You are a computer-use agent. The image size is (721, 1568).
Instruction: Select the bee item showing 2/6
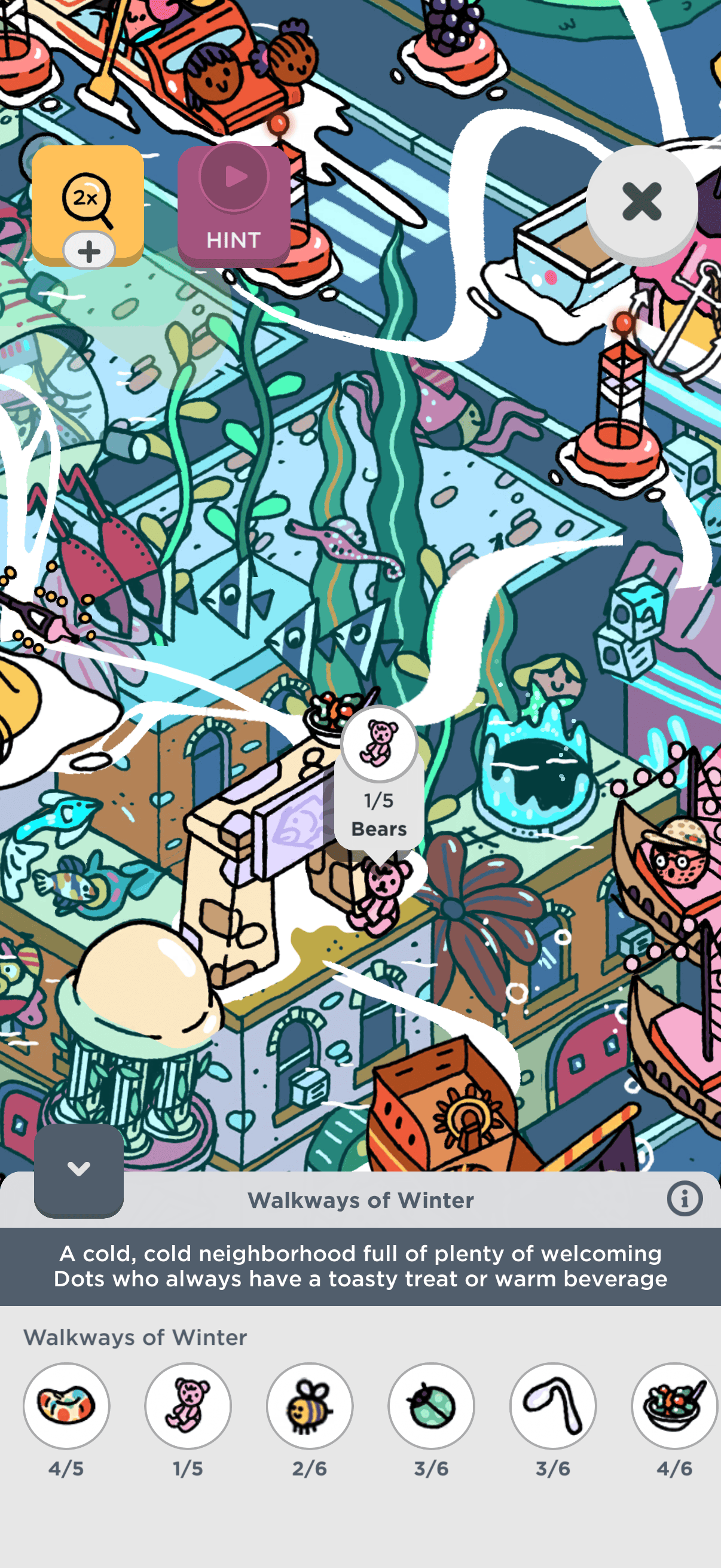310,1405
